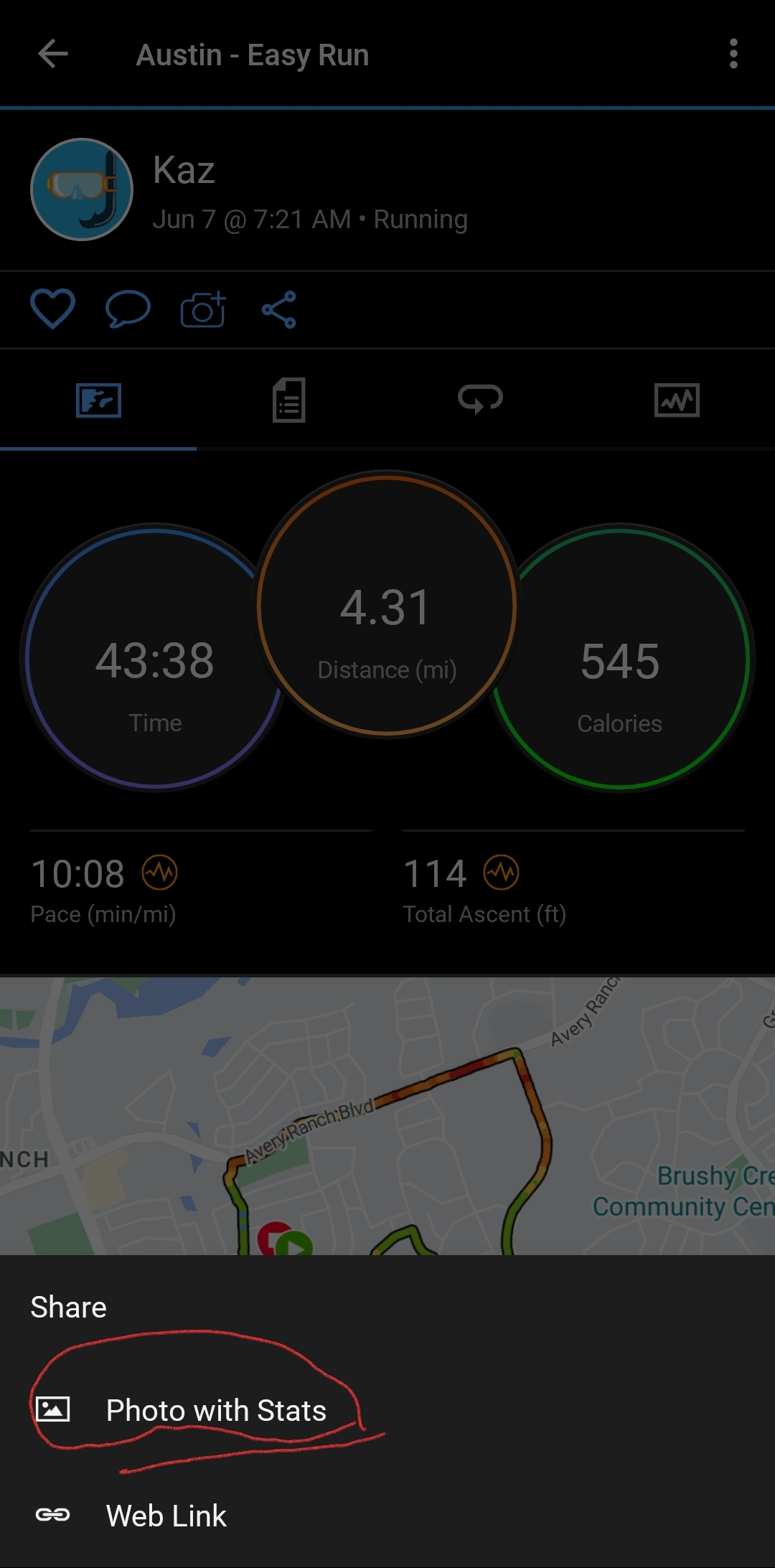Viewport: 775px width, 1568px height.
Task: Select Photo with Stats share option
Action: coord(215,1410)
